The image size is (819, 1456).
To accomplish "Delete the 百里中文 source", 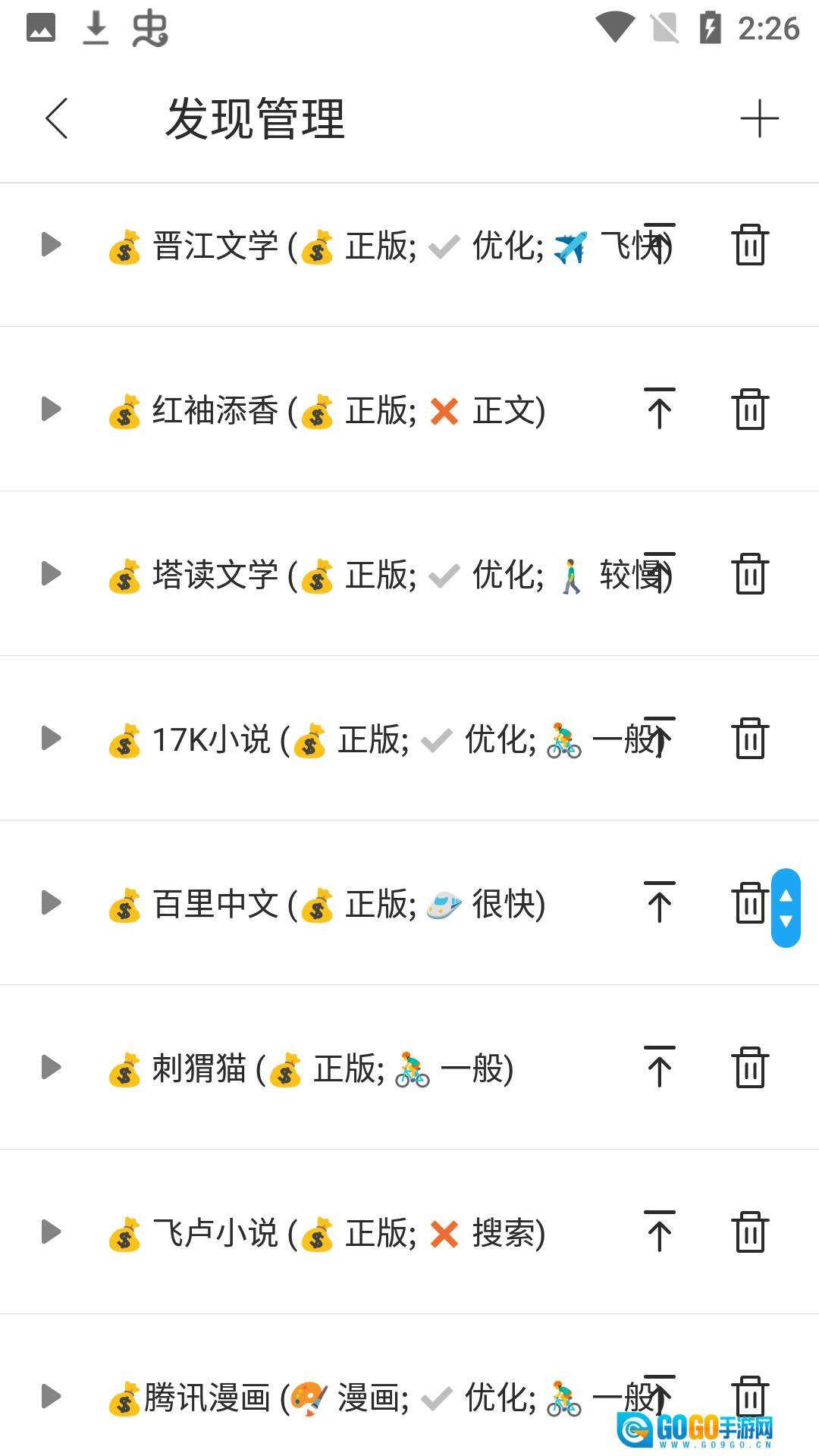I will 748,903.
